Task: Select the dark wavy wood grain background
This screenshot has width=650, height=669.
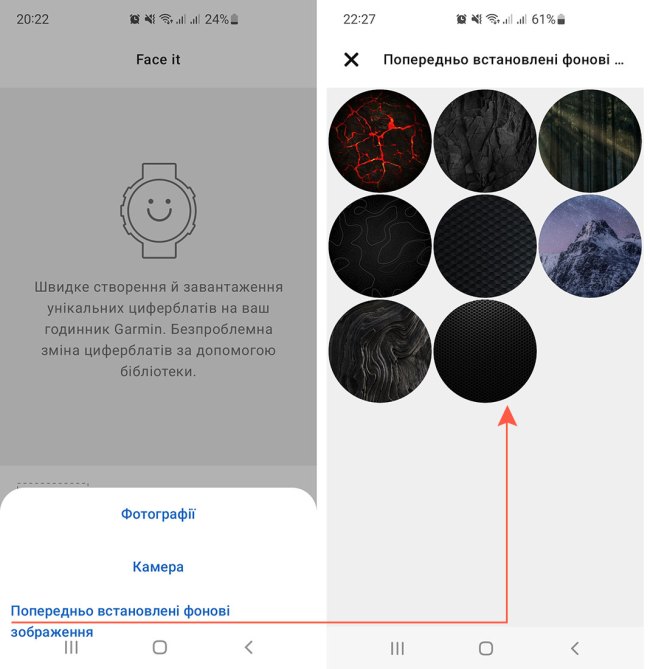Action: [x=380, y=350]
